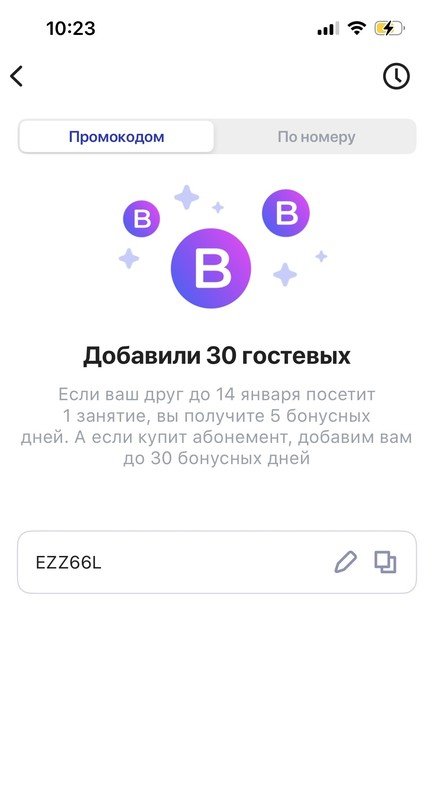This screenshot has width=434, height=800.
Task: Edit promo code EZZ66L with the pencil
Action: [346, 562]
